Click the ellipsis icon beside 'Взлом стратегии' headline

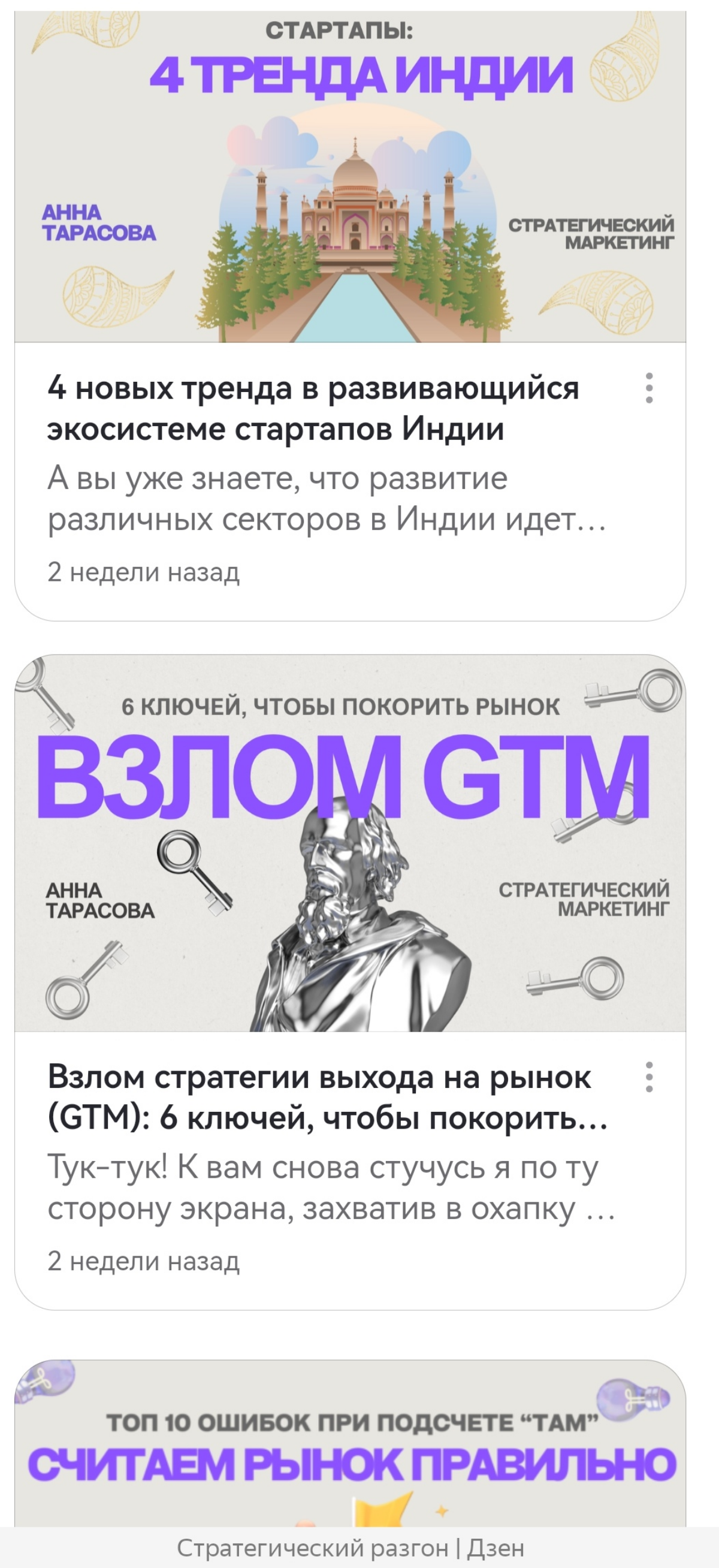[649, 1077]
